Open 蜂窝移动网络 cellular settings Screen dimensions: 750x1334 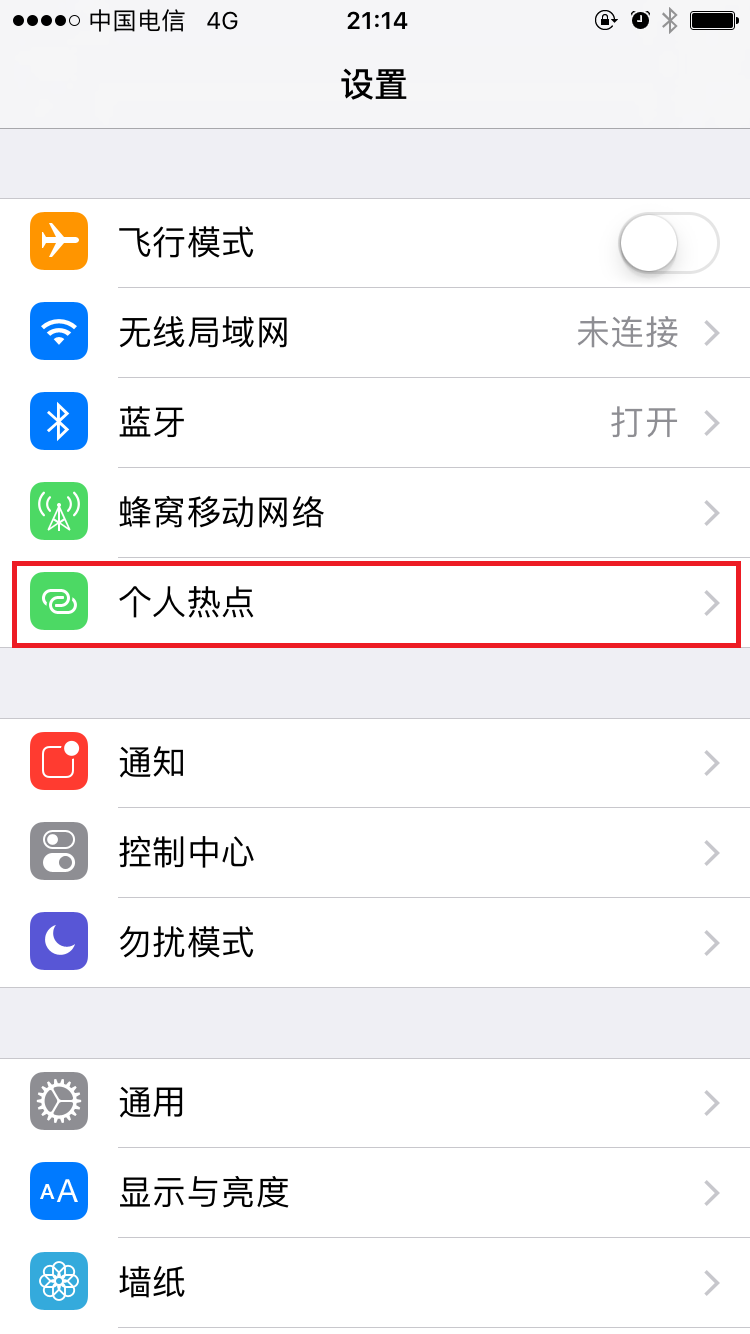coord(375,513)
